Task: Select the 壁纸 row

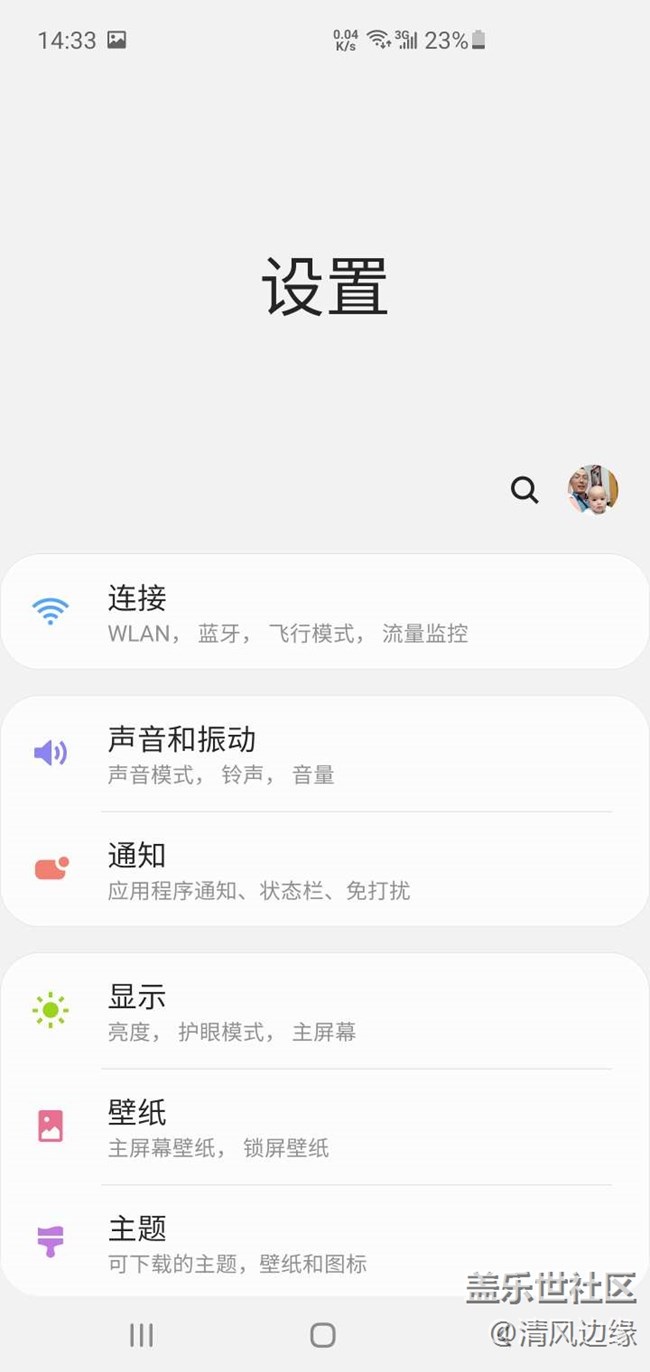Action: tap(325, 1127)
